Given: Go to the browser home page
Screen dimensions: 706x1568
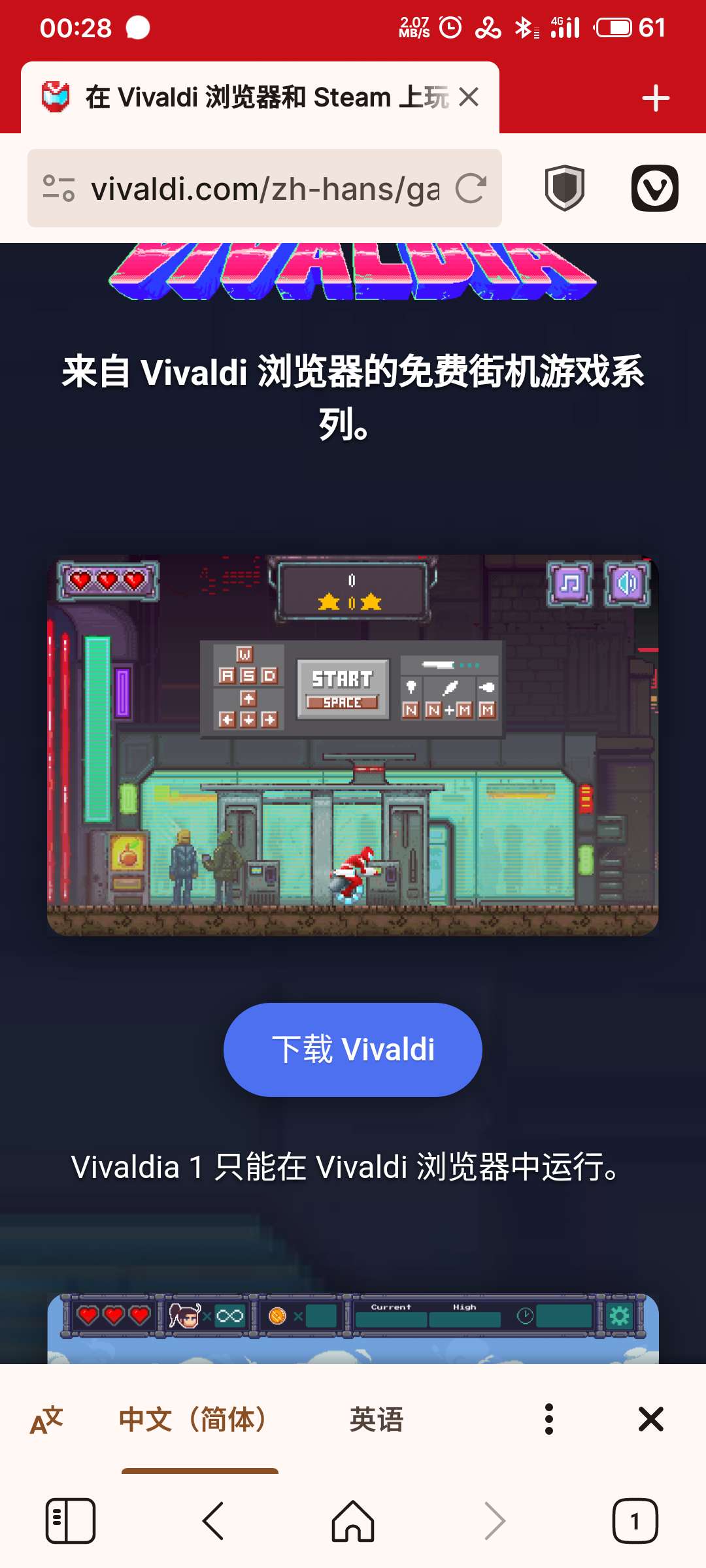Looking at the screenshot, I should [353, 1521].
